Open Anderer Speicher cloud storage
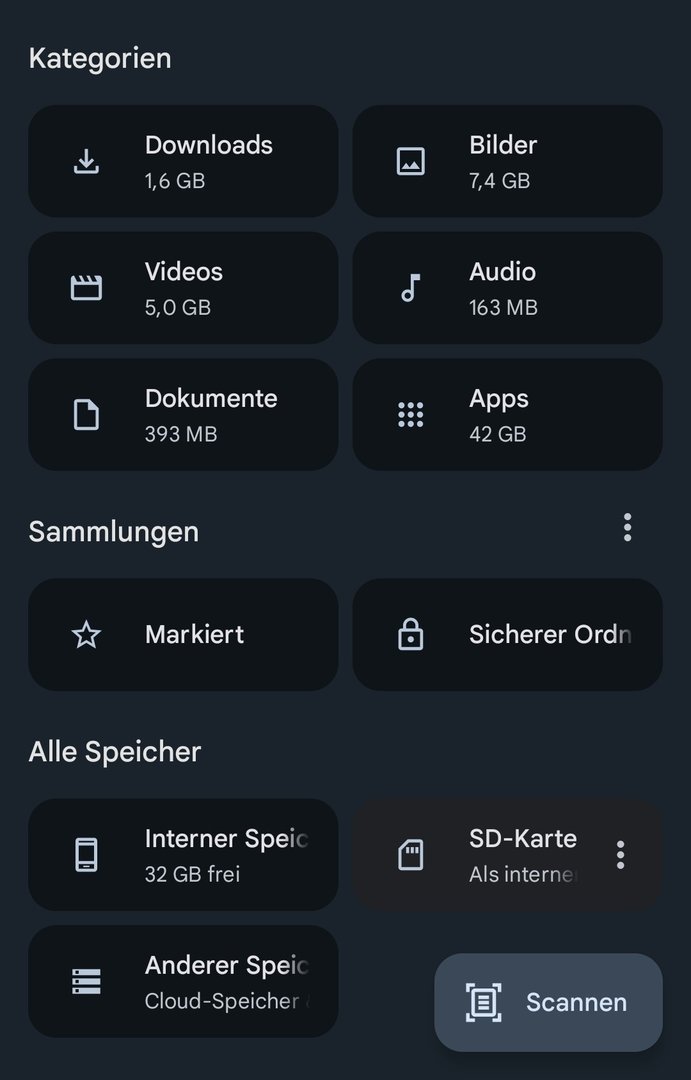 [x=183, y=981]
